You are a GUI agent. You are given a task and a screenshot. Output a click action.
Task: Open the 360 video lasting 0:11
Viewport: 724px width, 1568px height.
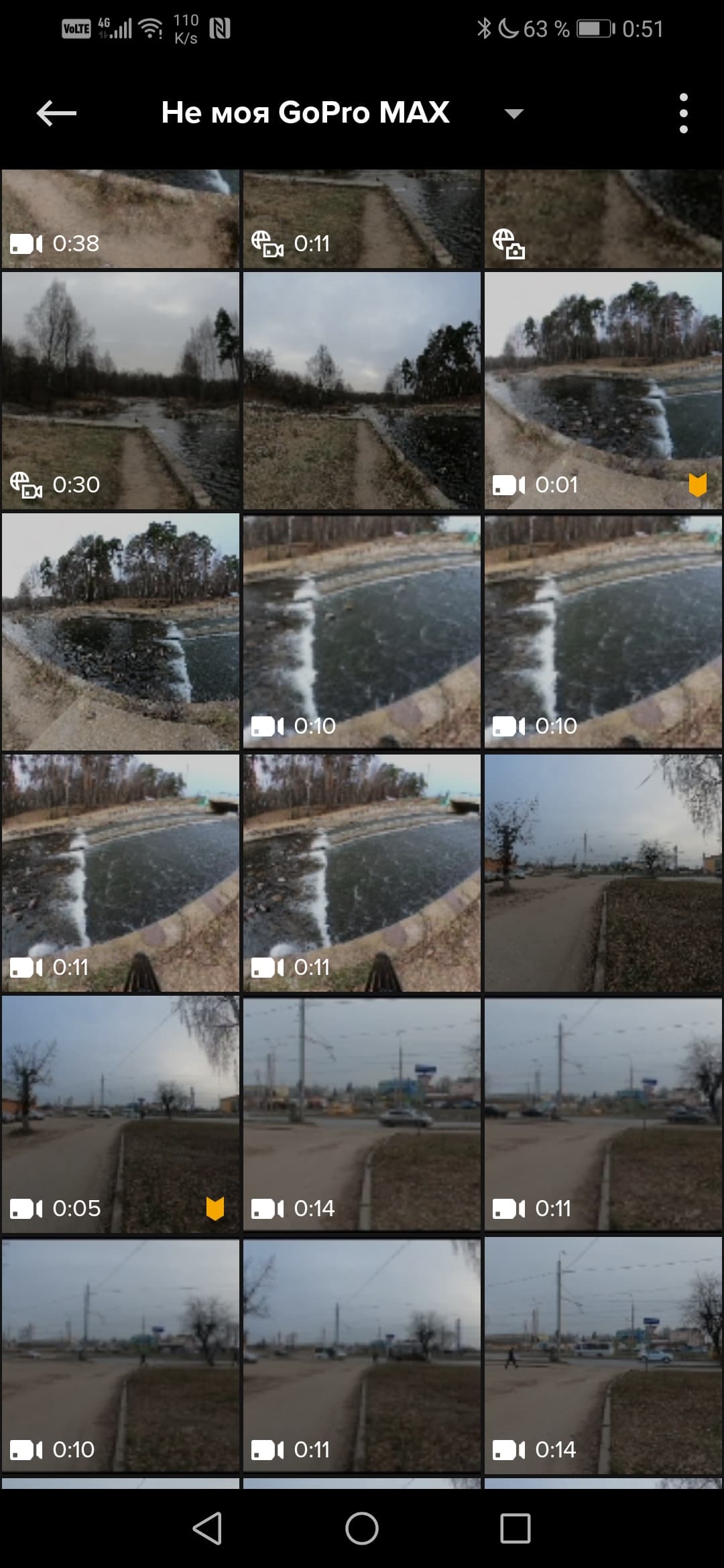tap(362, 219)
